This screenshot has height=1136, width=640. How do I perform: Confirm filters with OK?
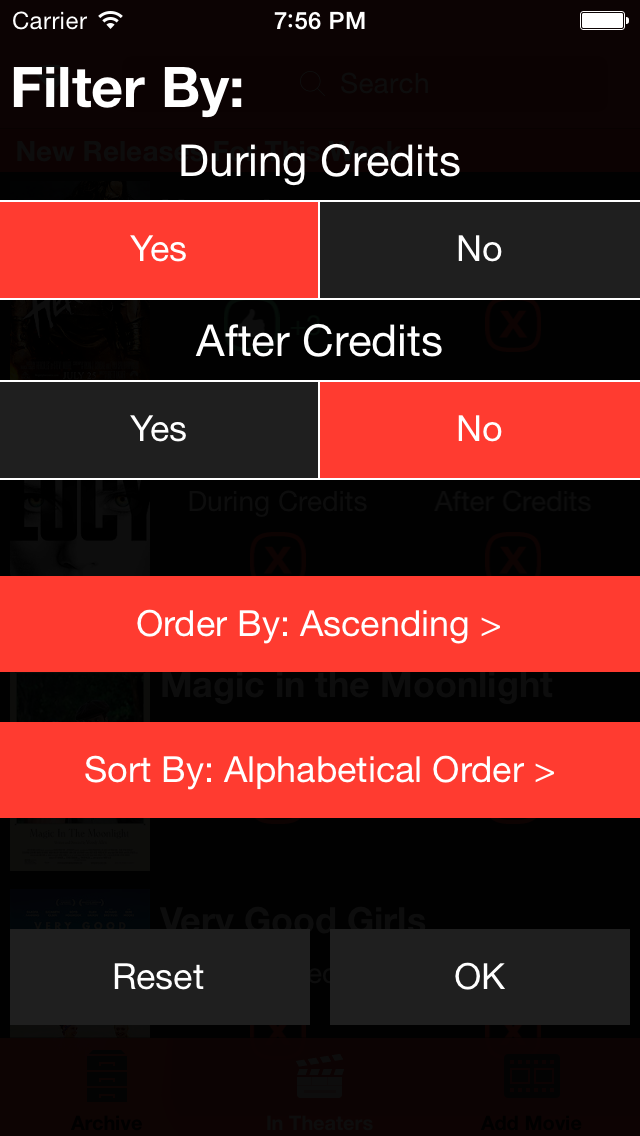coord(480,977)
